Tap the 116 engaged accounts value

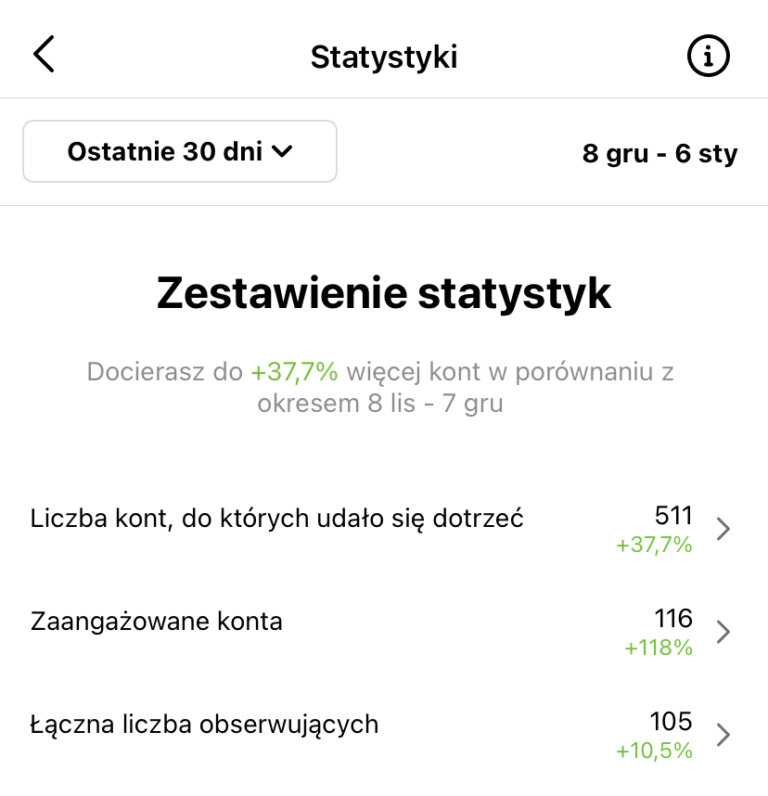(x=674, y=618)
